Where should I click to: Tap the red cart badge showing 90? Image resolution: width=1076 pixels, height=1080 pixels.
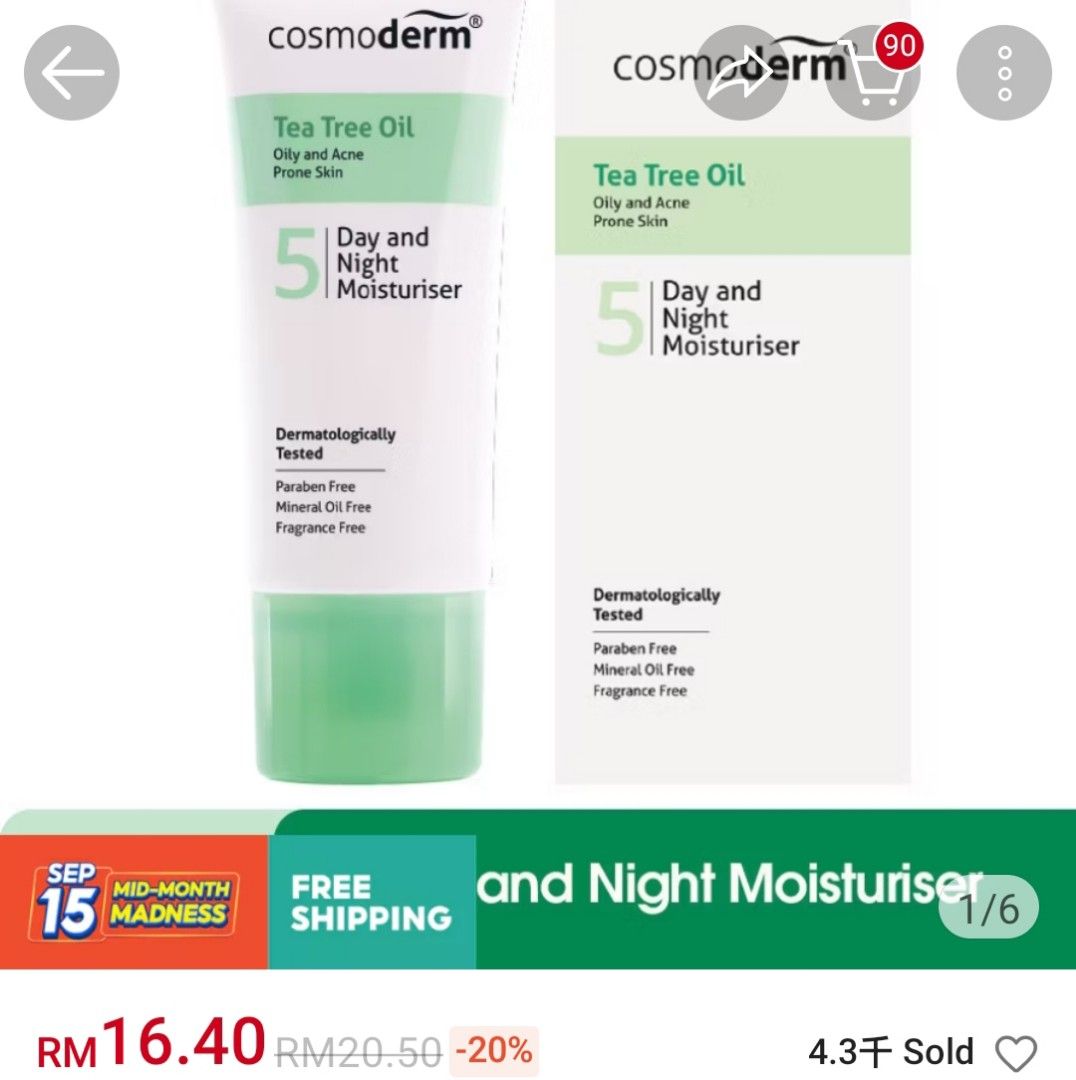pyautogui.click(x=898, y=44)
